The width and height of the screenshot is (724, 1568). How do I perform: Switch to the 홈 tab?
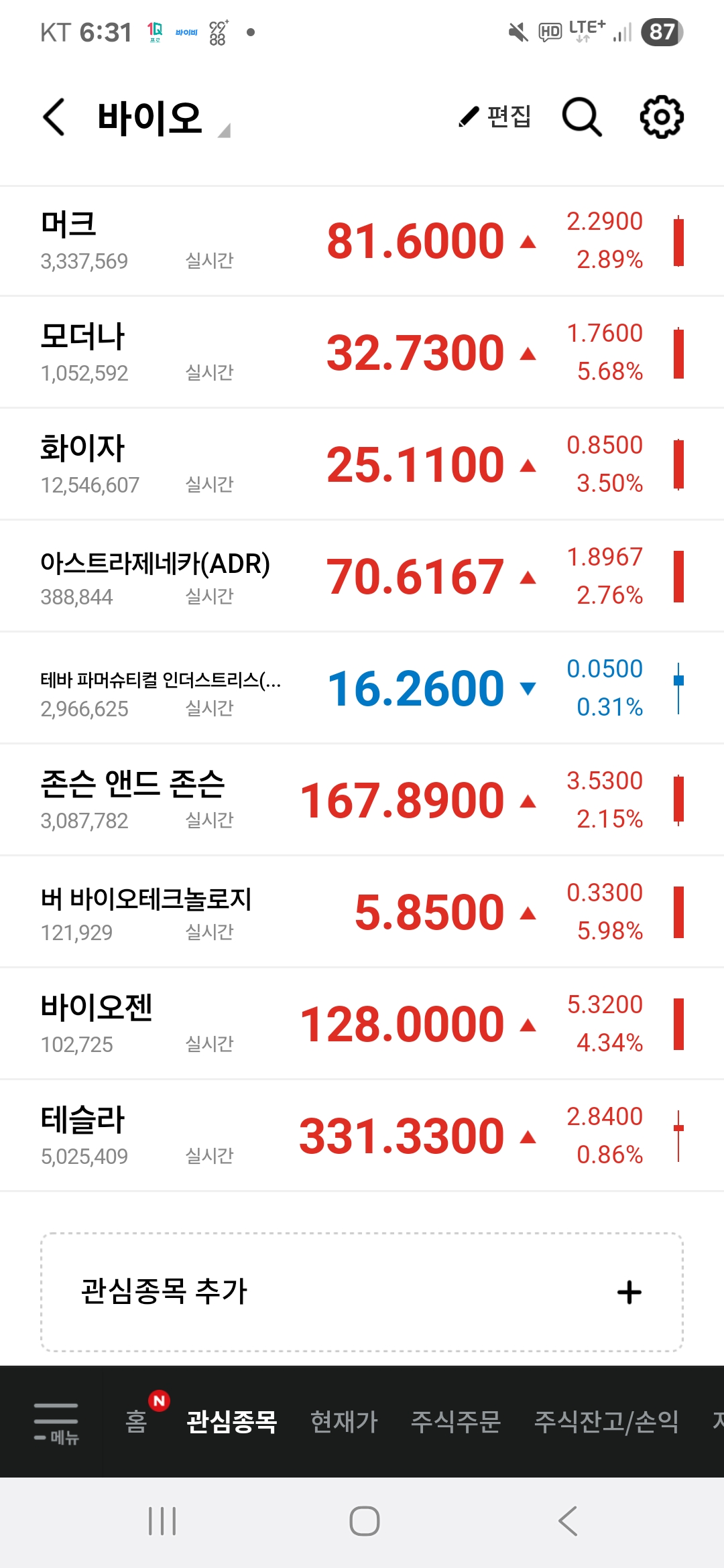(x=136, y=1421)
